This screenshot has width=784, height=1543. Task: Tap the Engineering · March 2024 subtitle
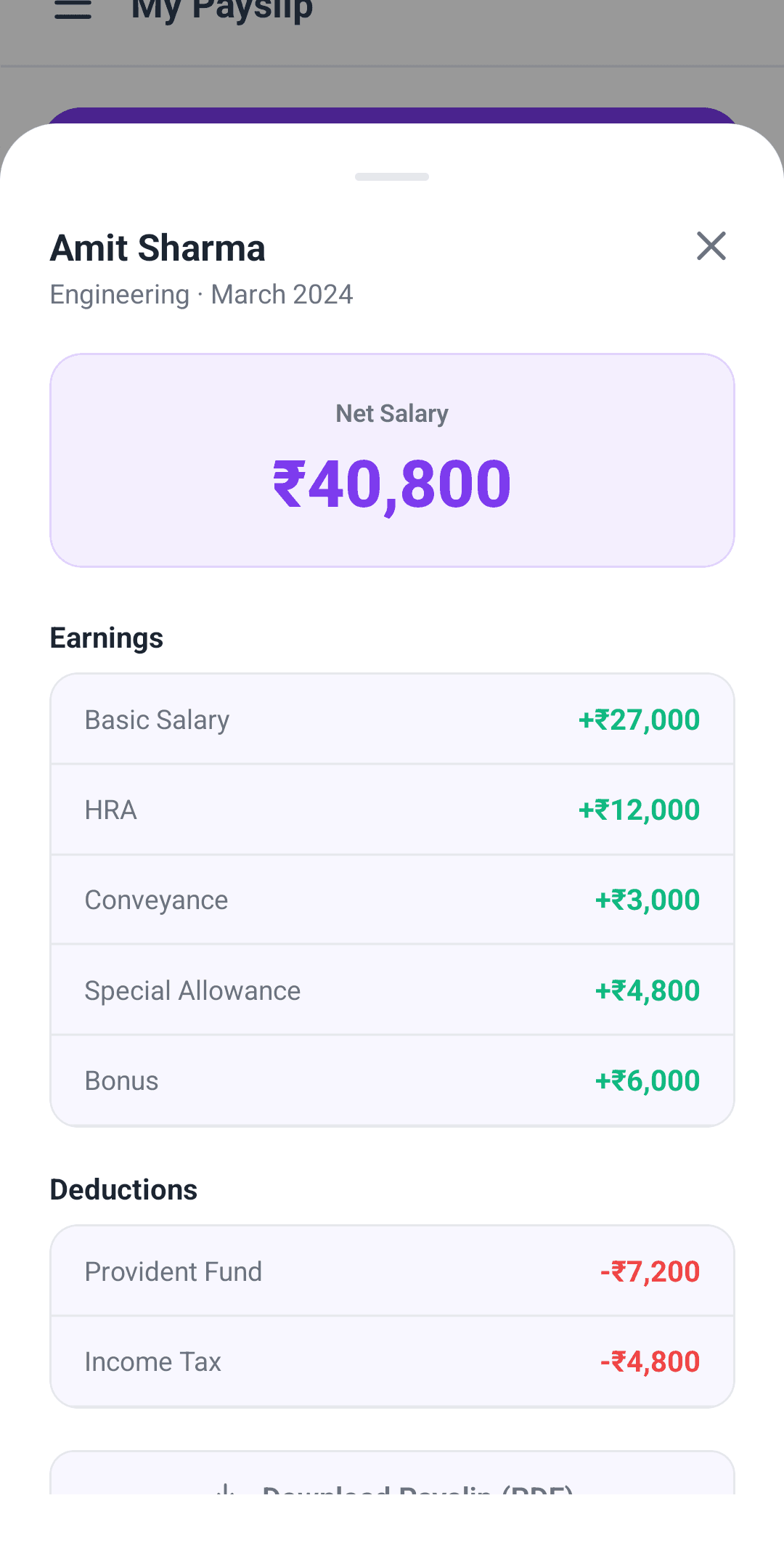click(201, 294)
